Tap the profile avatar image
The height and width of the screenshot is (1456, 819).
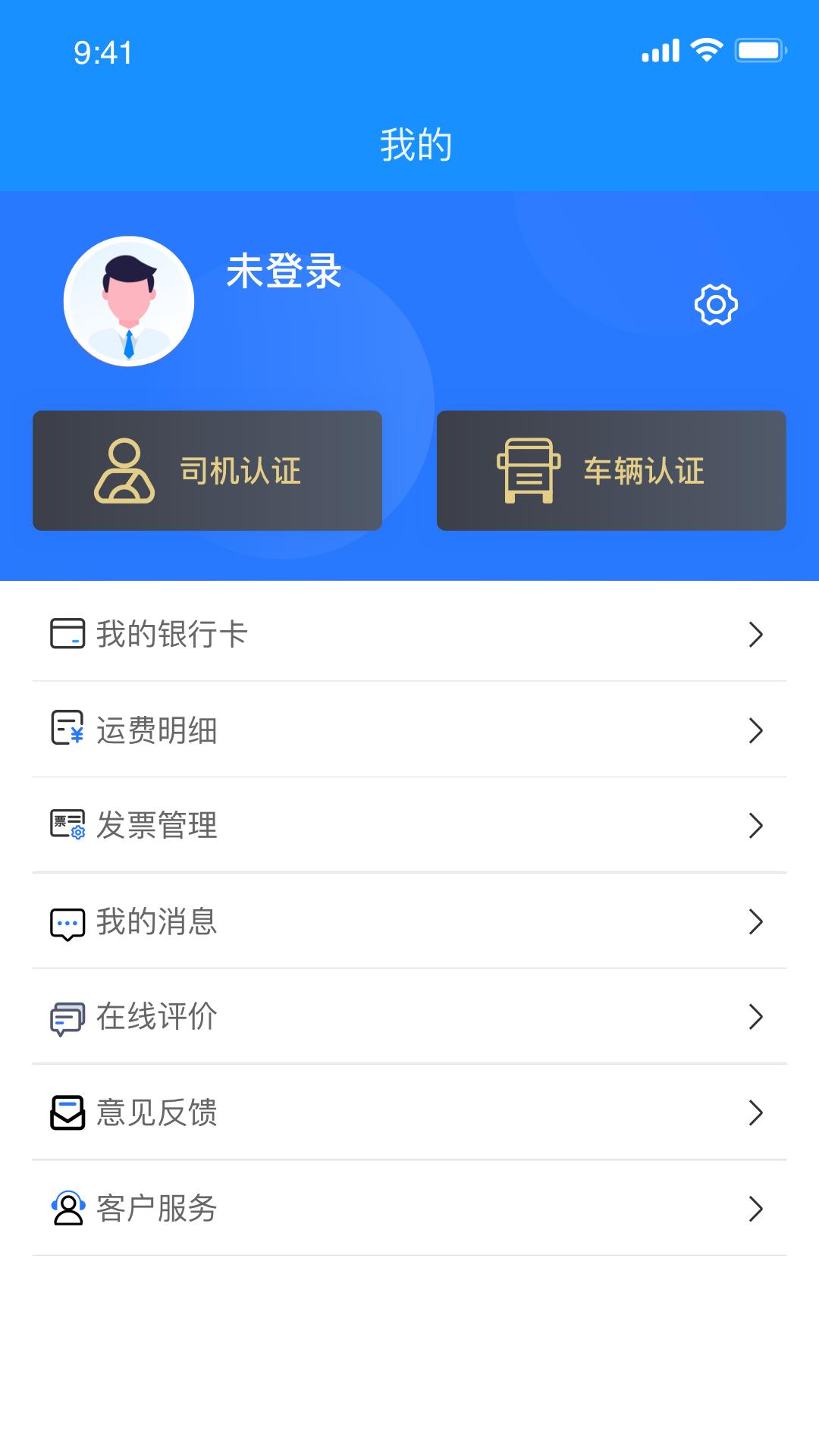click(127, 300)
